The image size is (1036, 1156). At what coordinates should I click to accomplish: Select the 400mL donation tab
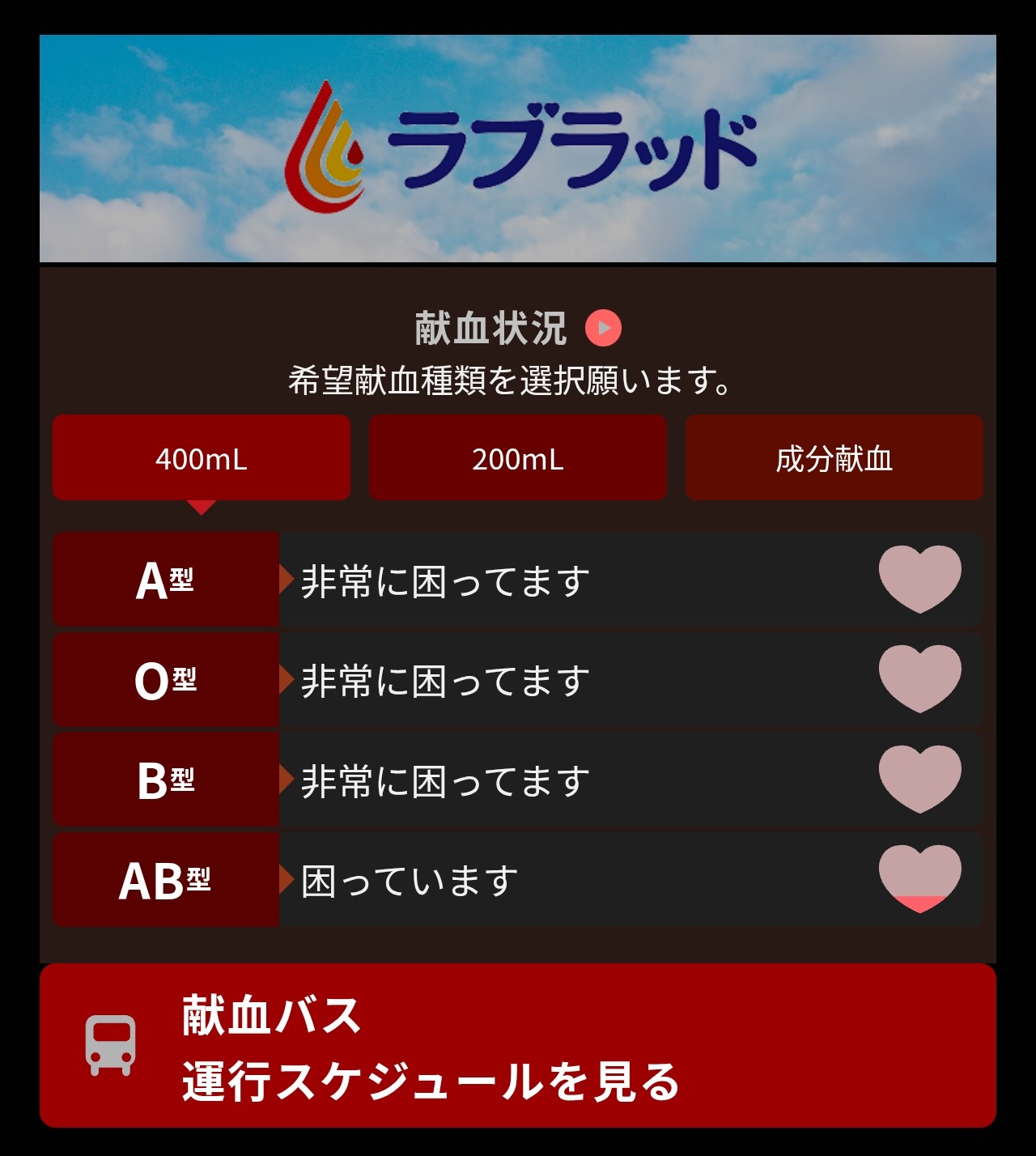point(202,458)
